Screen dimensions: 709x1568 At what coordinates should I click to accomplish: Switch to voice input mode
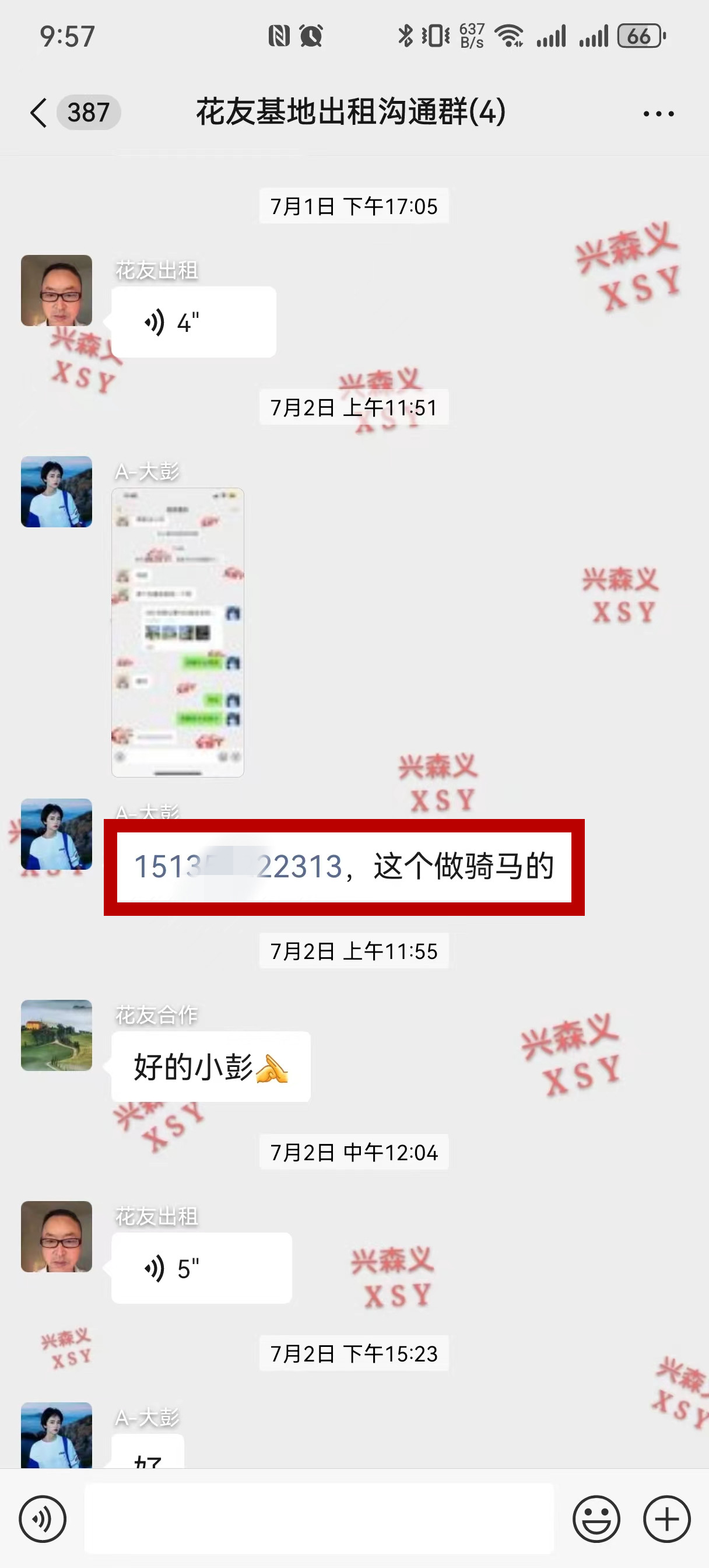pyautogui.click(x=43, y=1520)
